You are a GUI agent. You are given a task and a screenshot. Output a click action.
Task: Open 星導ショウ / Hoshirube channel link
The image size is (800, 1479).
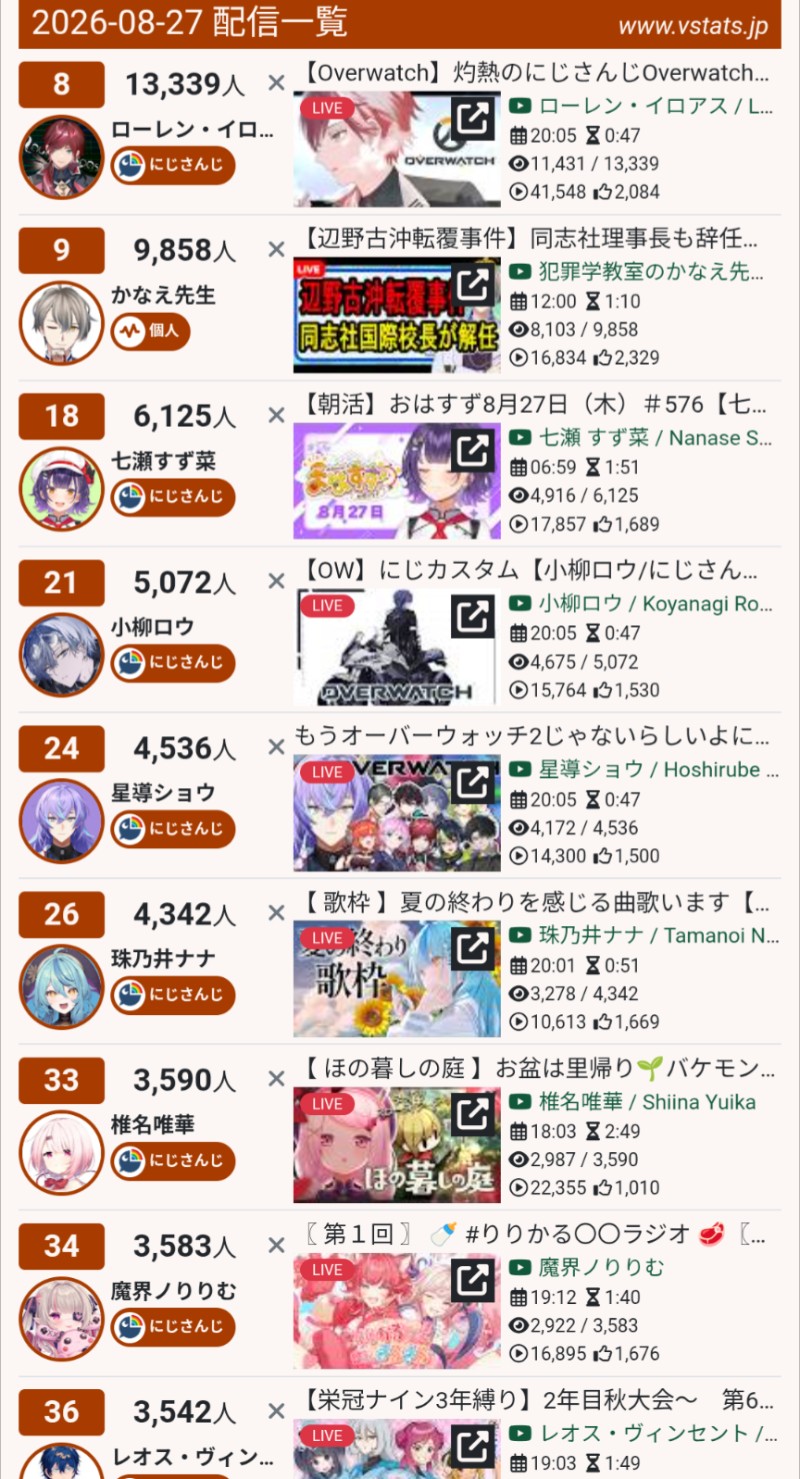click(645, 769)
